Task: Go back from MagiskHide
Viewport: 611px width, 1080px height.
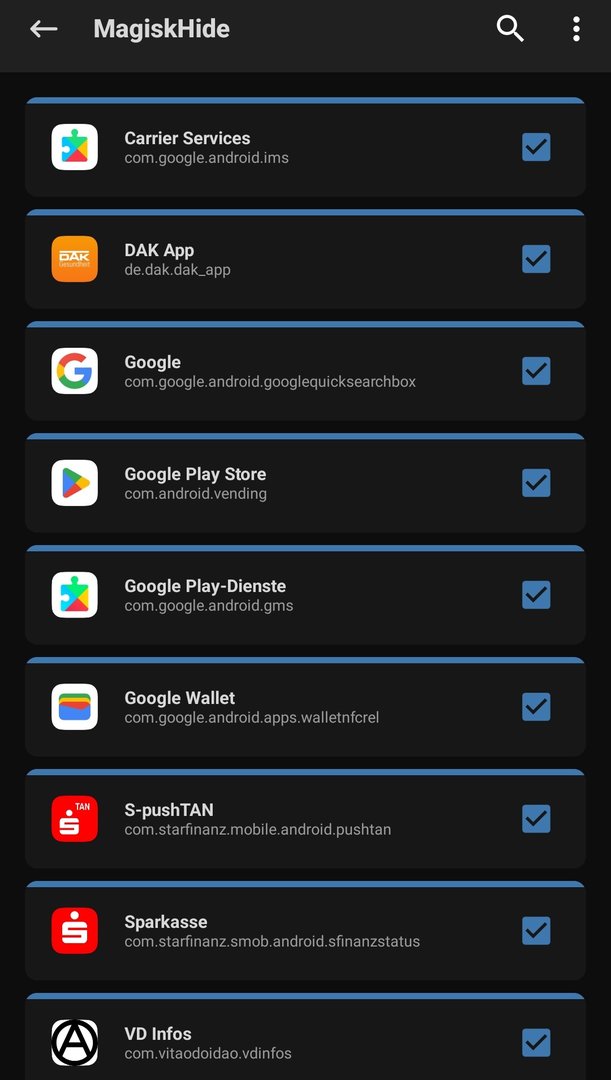Action: [43, 29]
